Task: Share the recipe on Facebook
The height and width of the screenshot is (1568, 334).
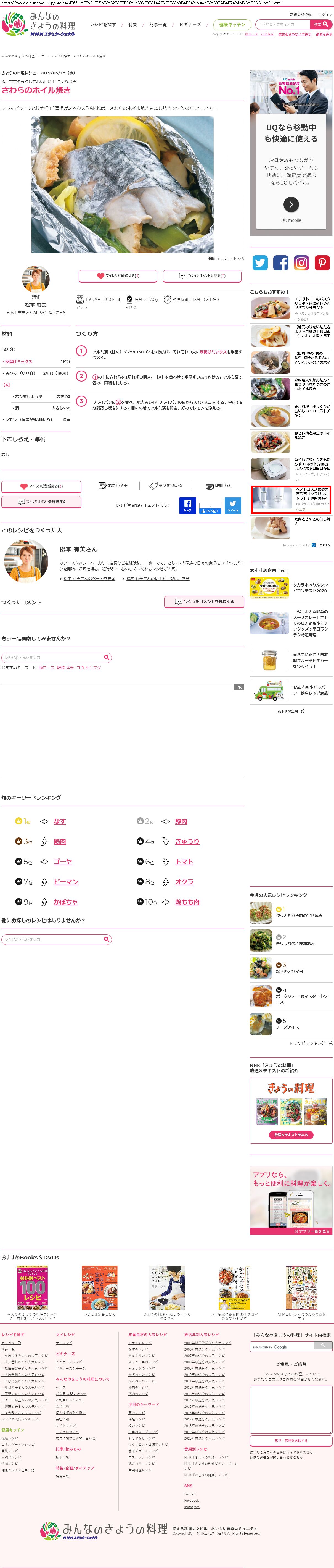Action: click(x=187, y=505)
